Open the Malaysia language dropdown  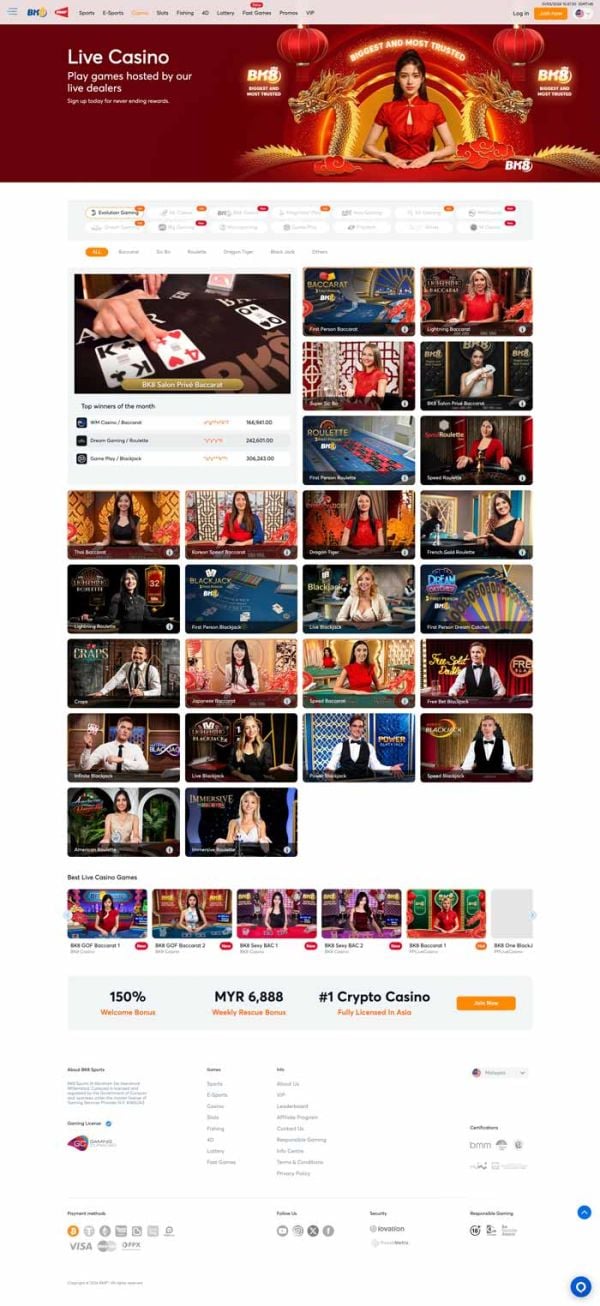point(499,1072)
